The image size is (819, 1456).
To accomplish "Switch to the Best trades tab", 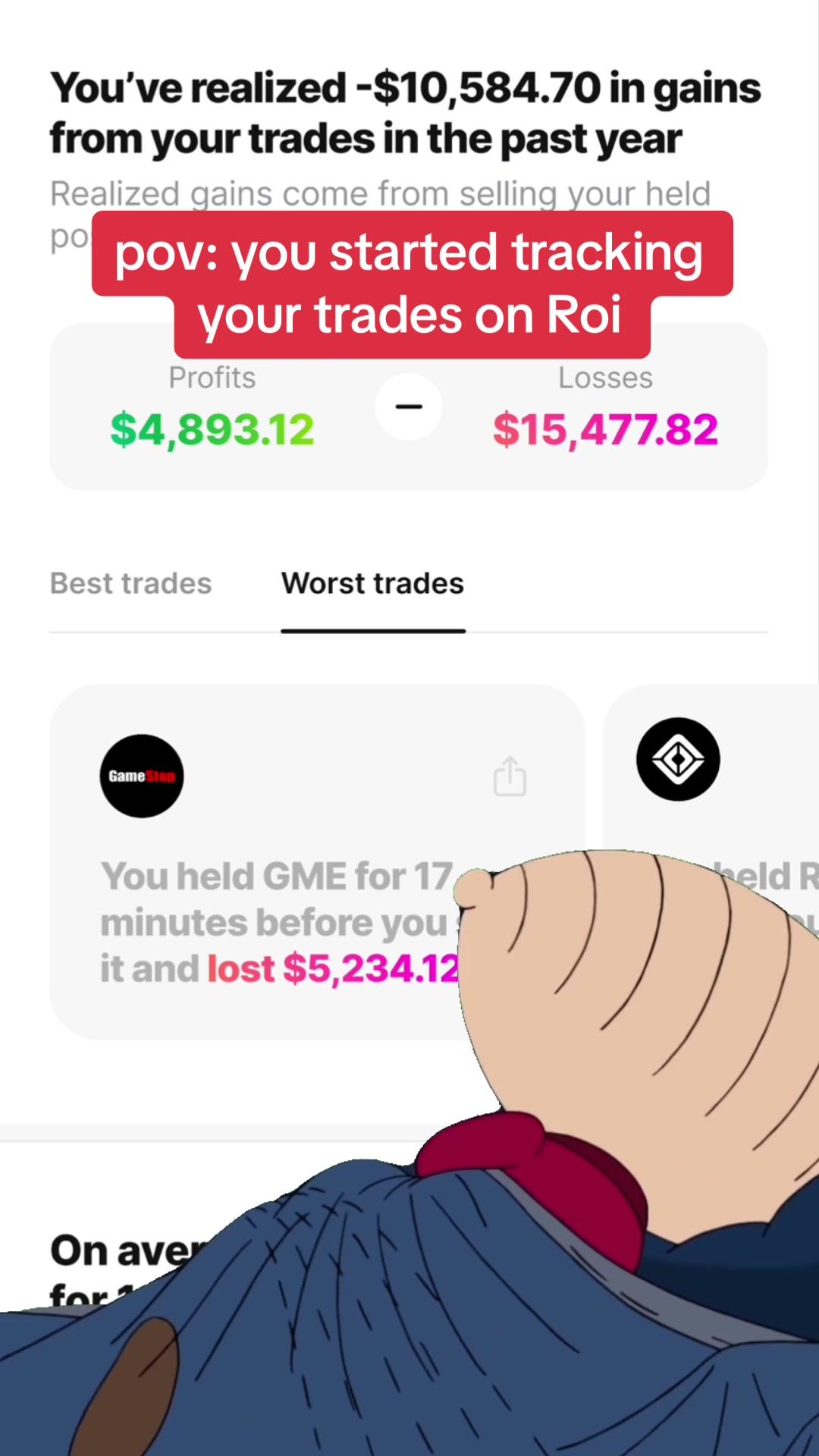I will click(130, 583).
